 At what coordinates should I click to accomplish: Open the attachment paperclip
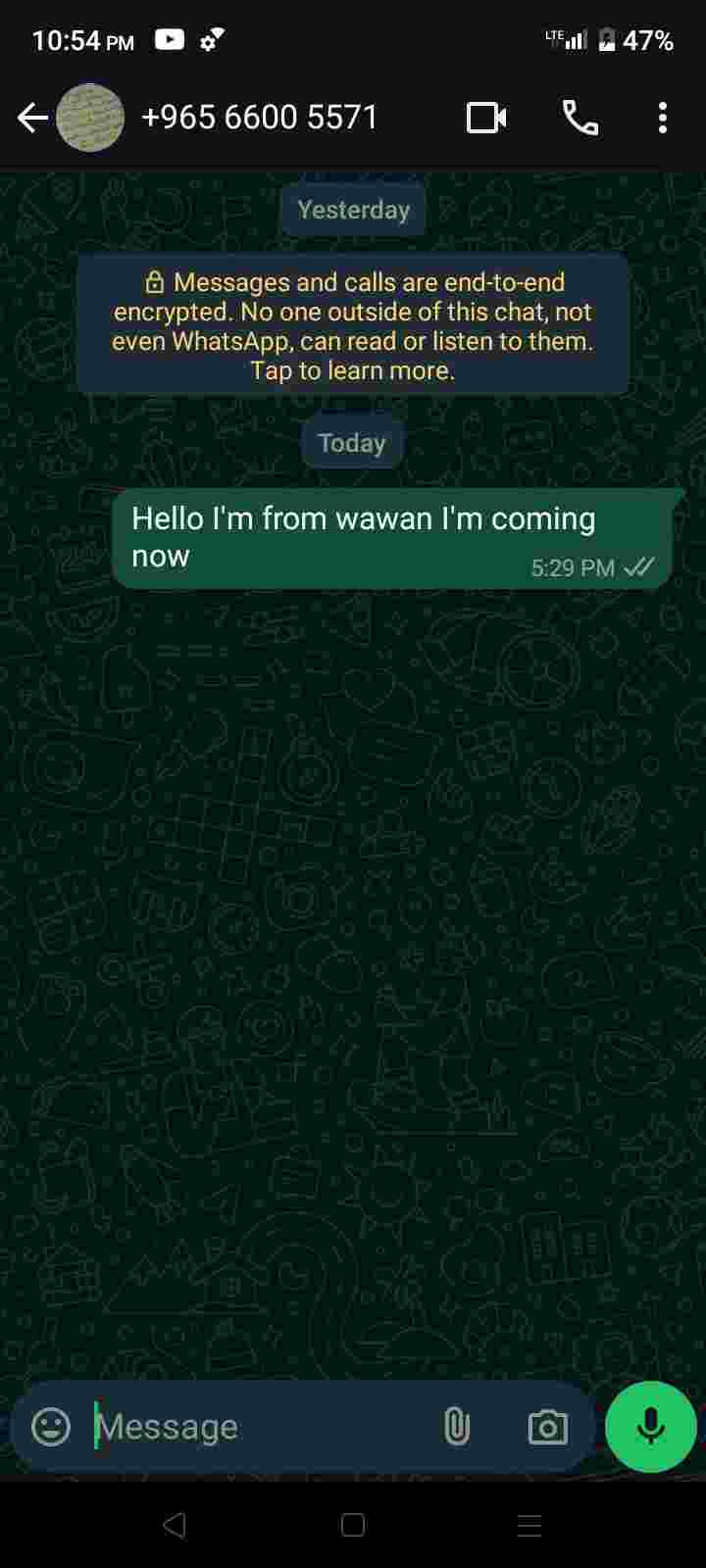[457, 1427]
